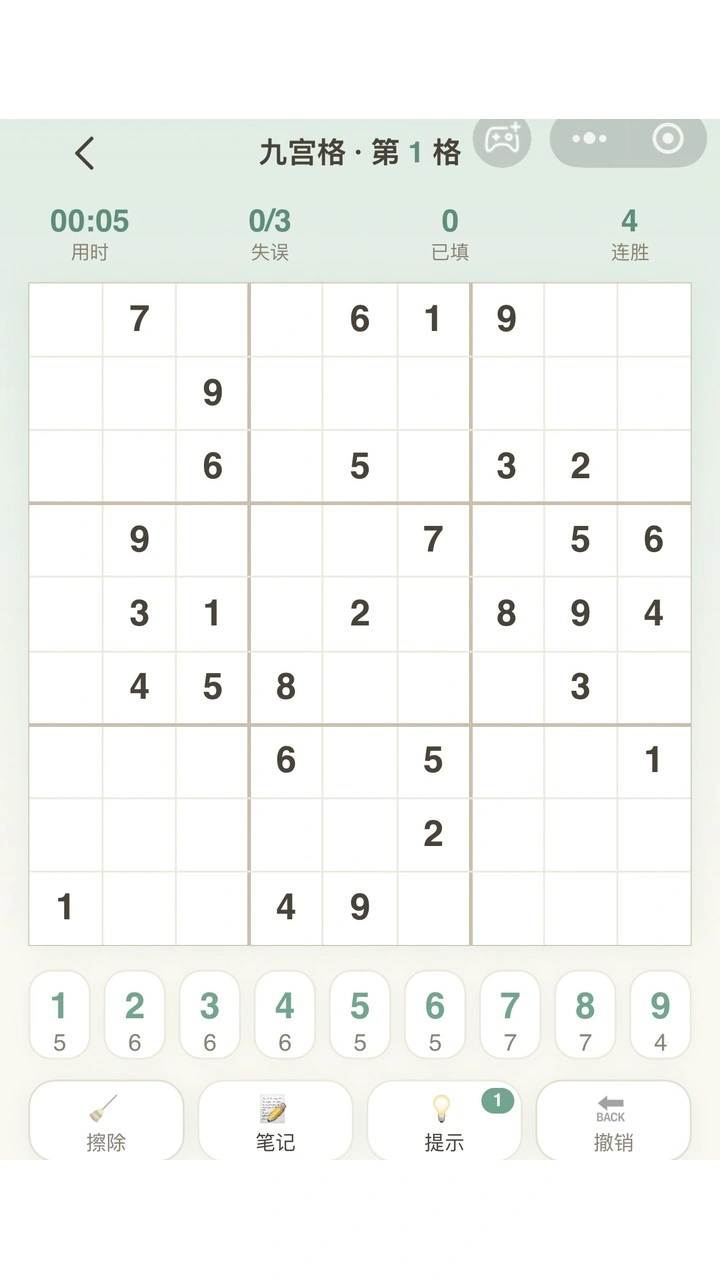The width and height of the screenshot is (720, 1280).
Task: Select number 1 on the number pad
Action: pyautogui.click(x=59, y=1015)
